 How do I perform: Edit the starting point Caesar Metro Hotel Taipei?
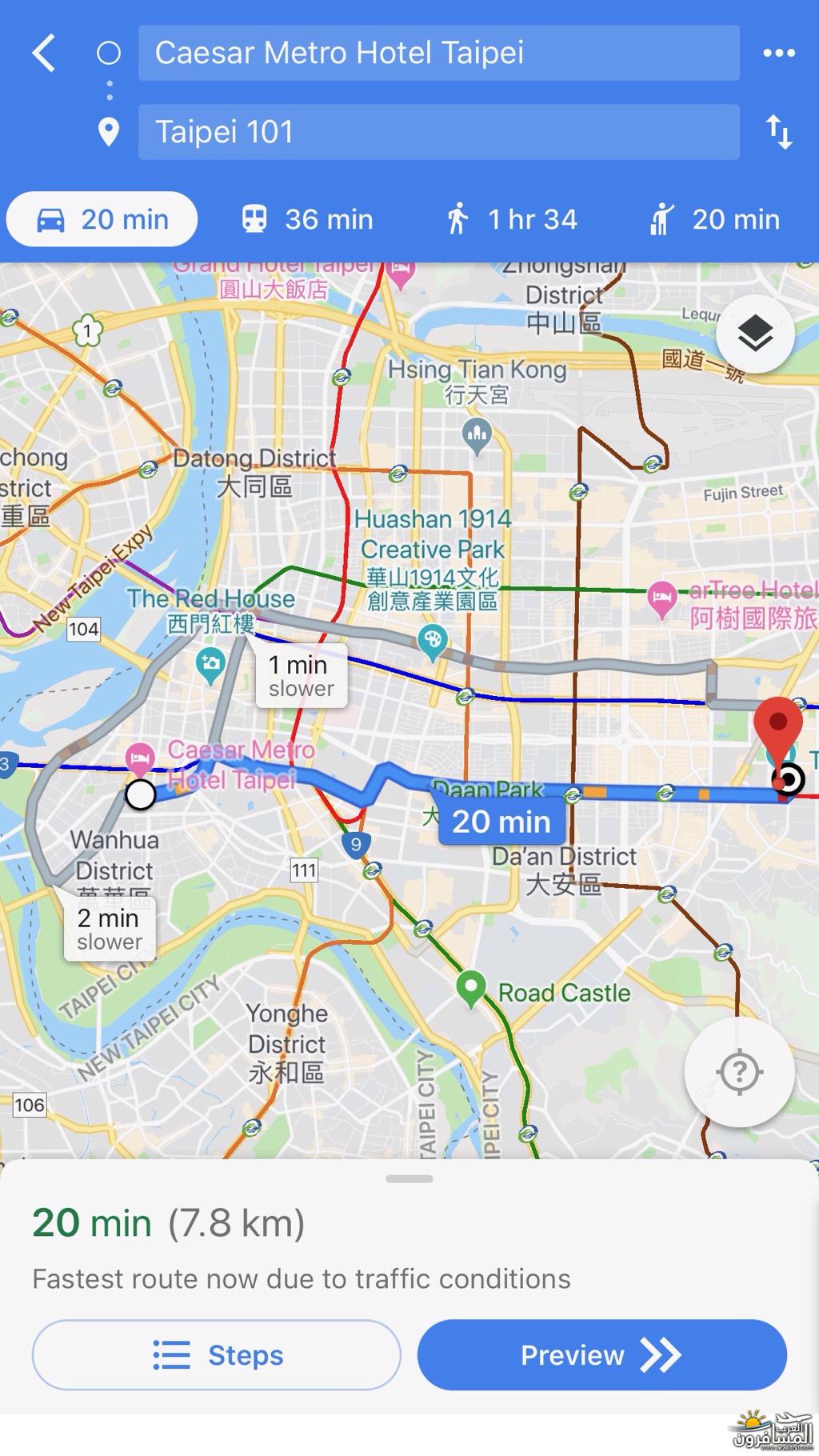pyautogui.click(x=438, y=53)
